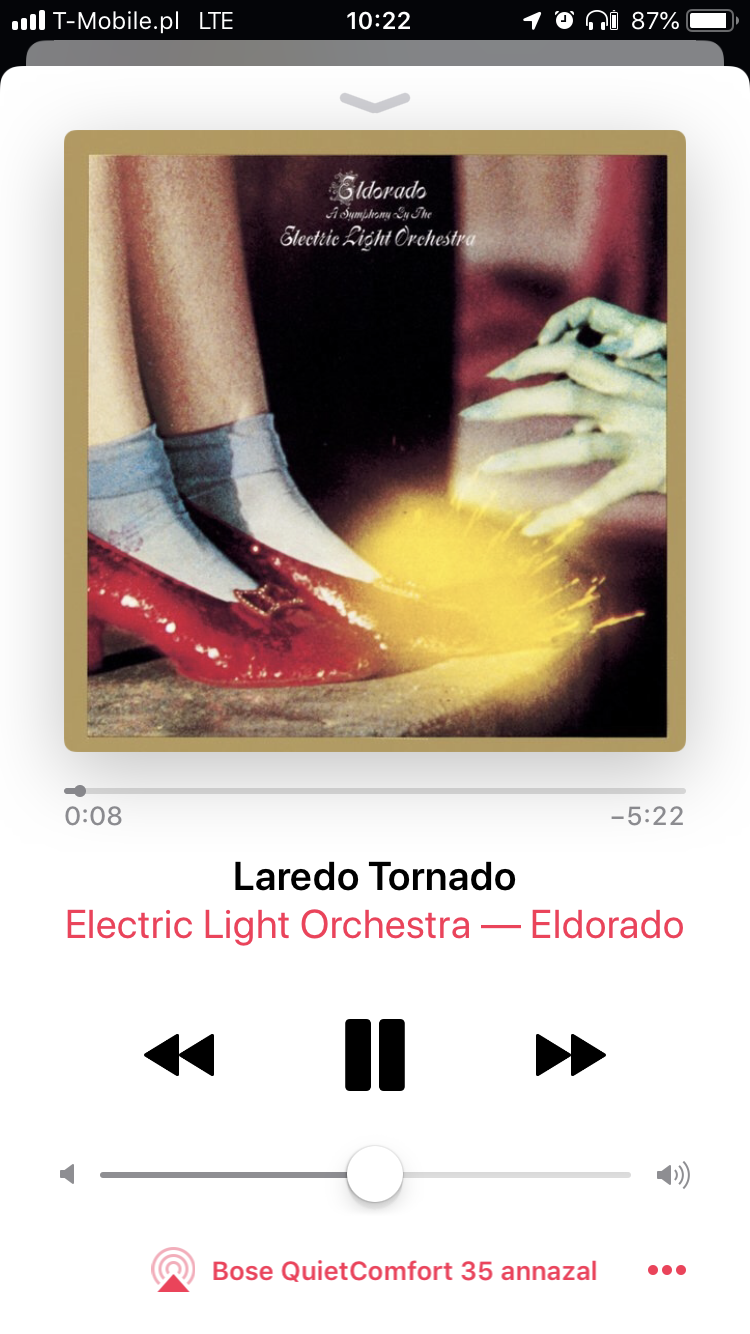Image resolution: width=750 pixels, height=1334 pixels.
Task: Open the three-dot more options menu
Action: [667, 1271]
